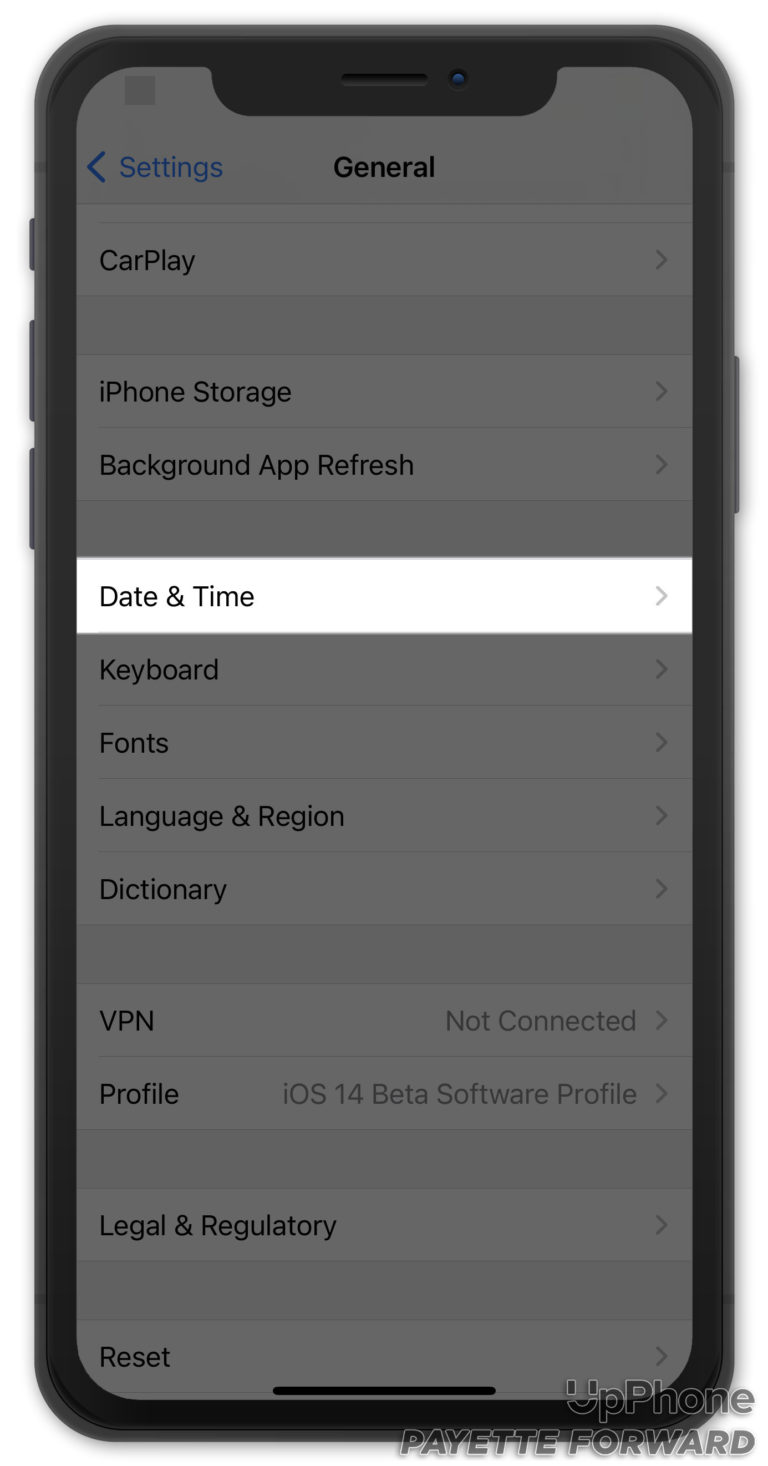Go back to Settings
The width and height of the screenshot is (768, 1466).
[156, 167]
